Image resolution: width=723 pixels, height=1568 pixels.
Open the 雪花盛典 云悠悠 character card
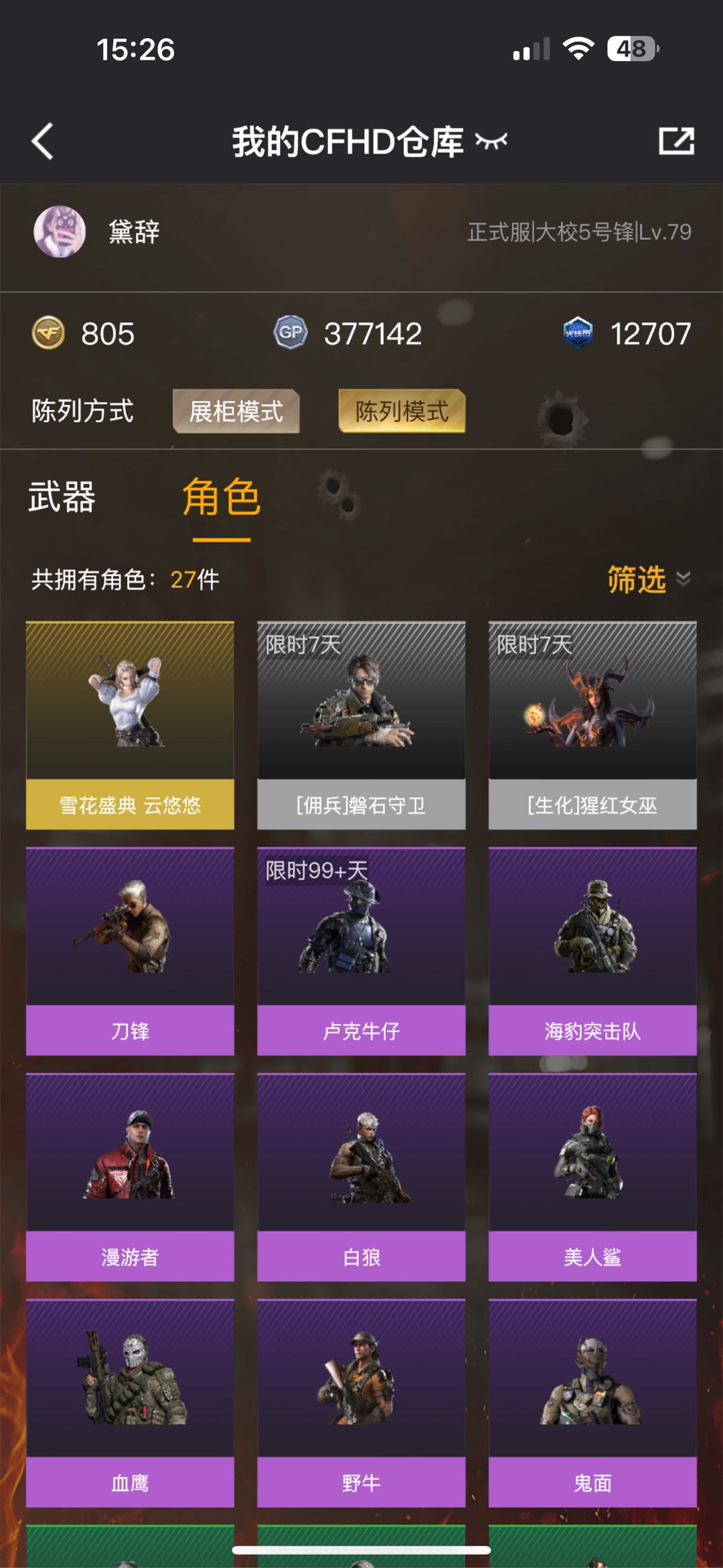(x=130, y=725)
